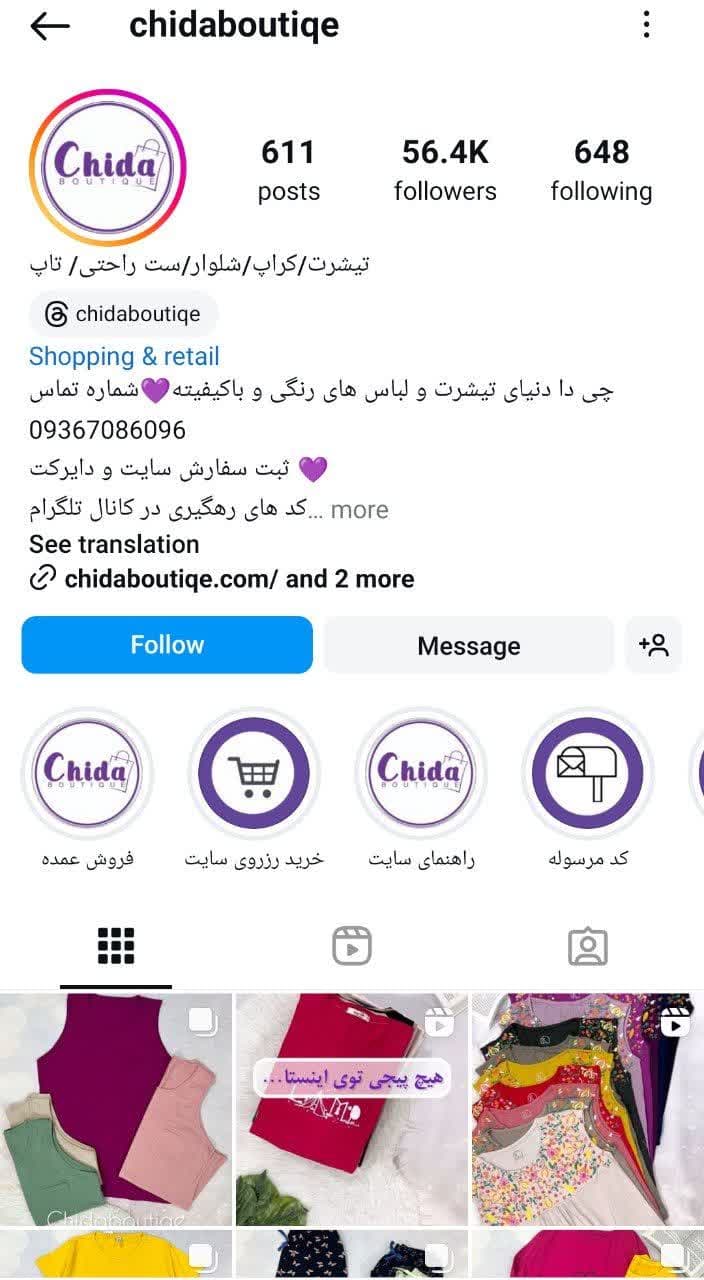Expand the bio with 'more'
This screenshot has height=1280, width=704.
pyautogui.click(x=359, y=510)
